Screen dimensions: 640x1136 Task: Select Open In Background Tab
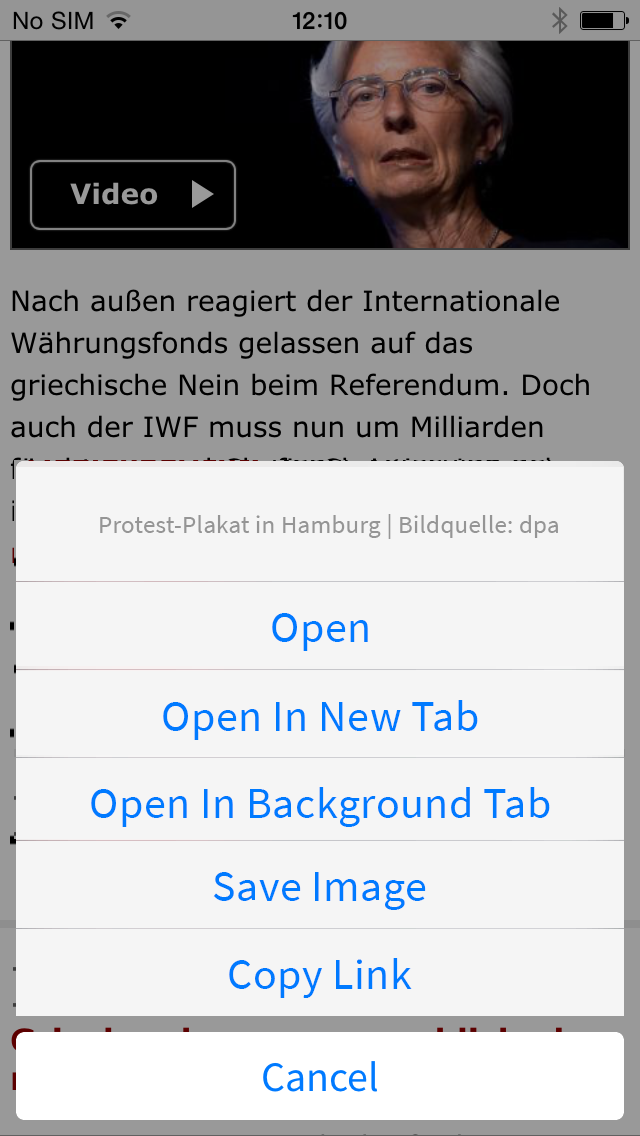point(320,800)
